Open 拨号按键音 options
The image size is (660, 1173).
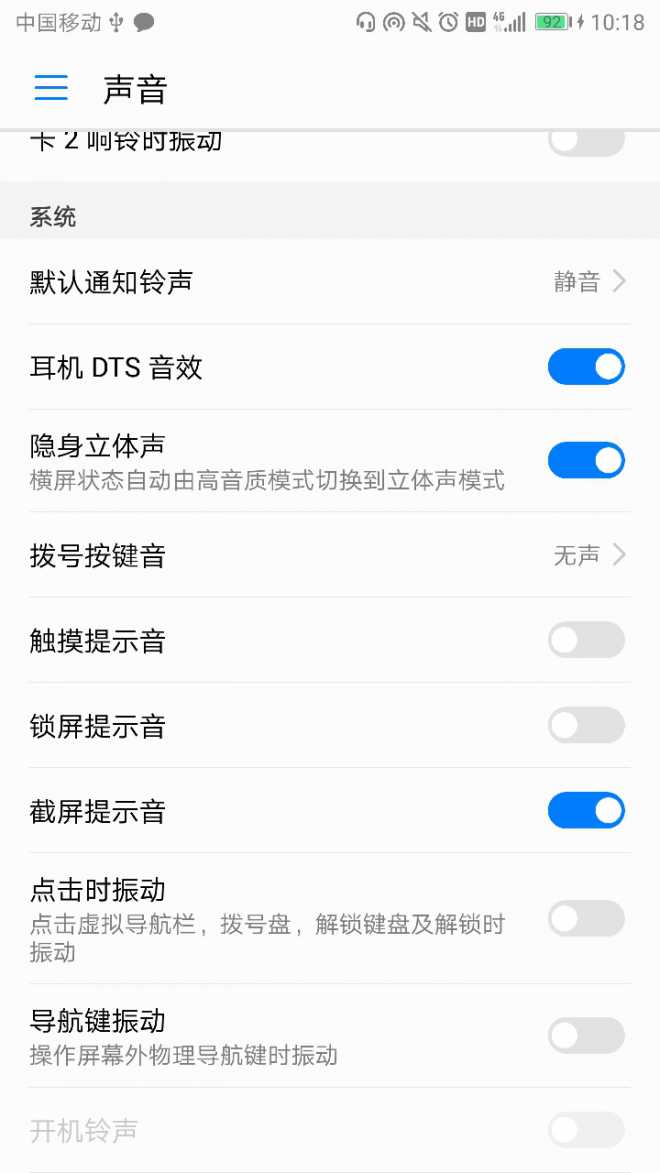[x=330, y=555]
